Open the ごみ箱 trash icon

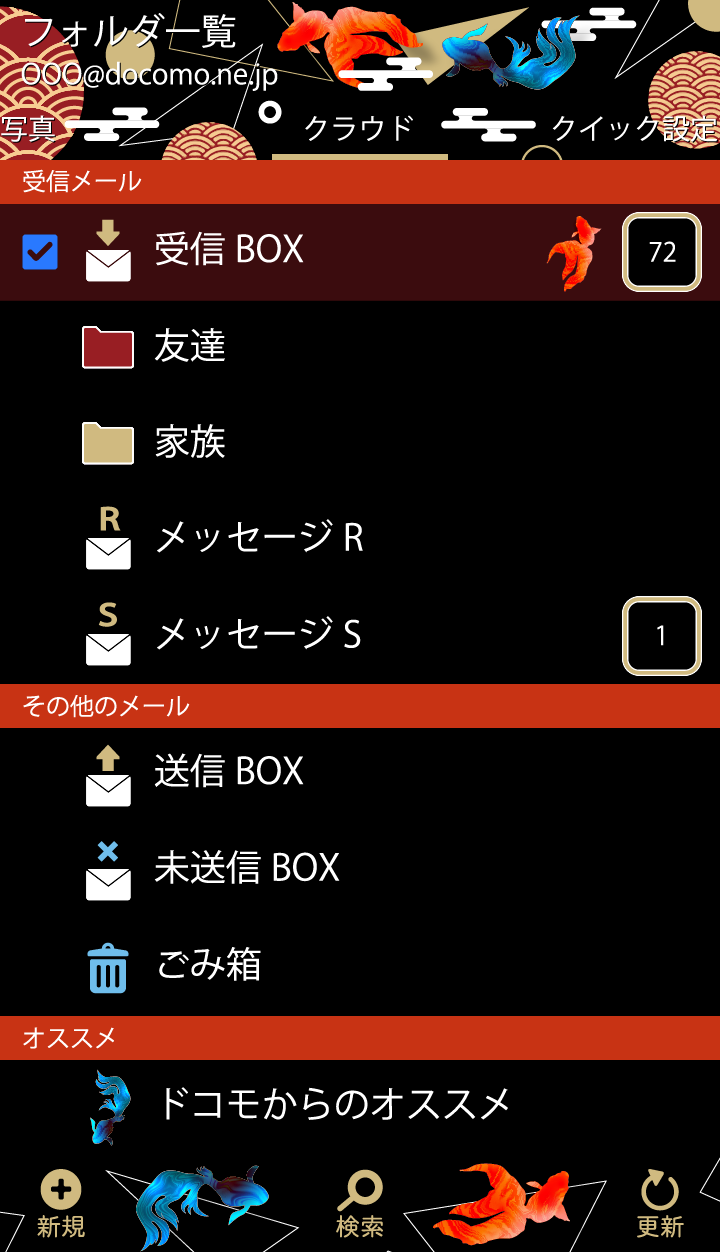pos(108,966)
